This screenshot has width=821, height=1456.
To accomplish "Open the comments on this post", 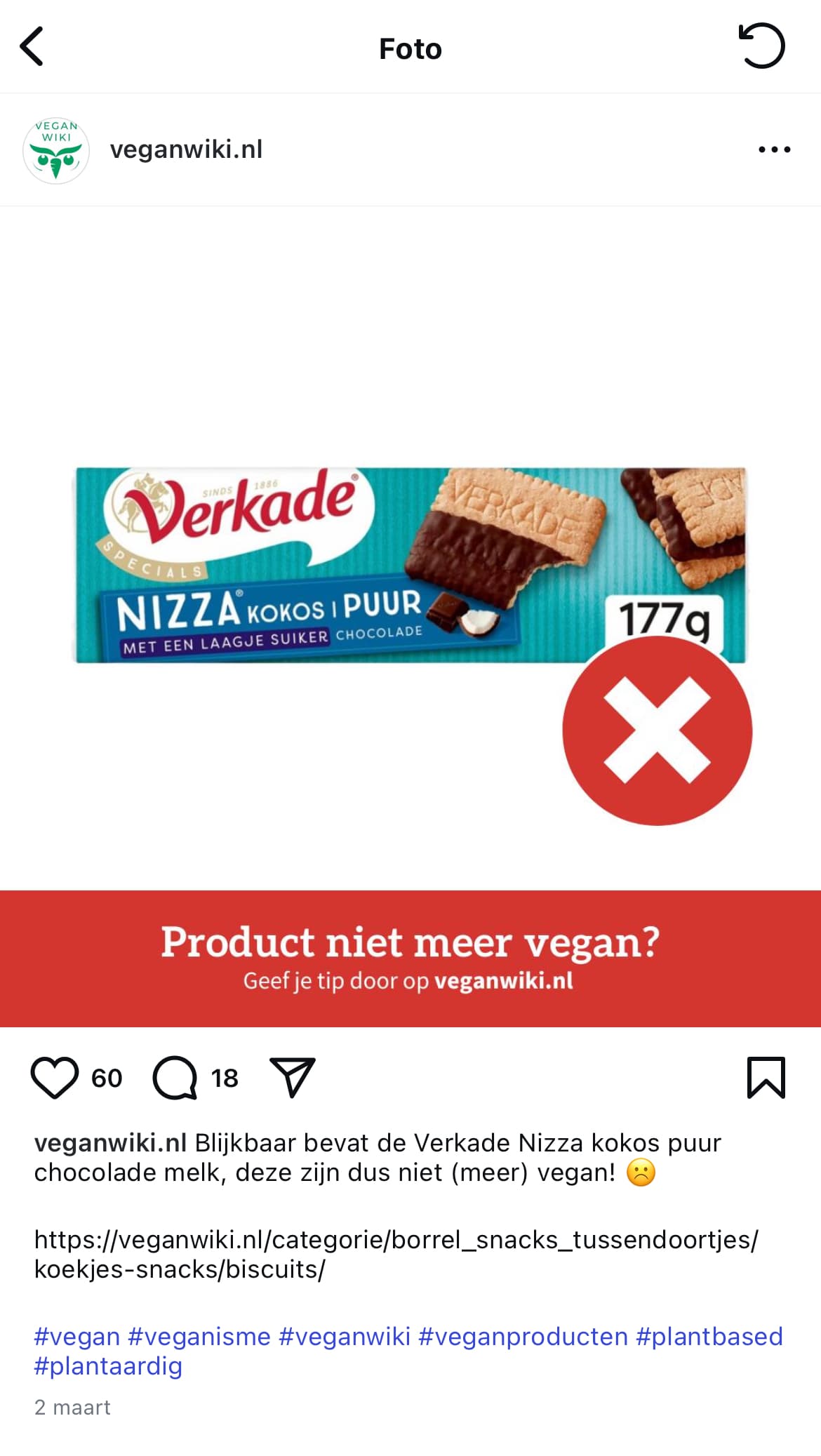I will (175, 1077).
